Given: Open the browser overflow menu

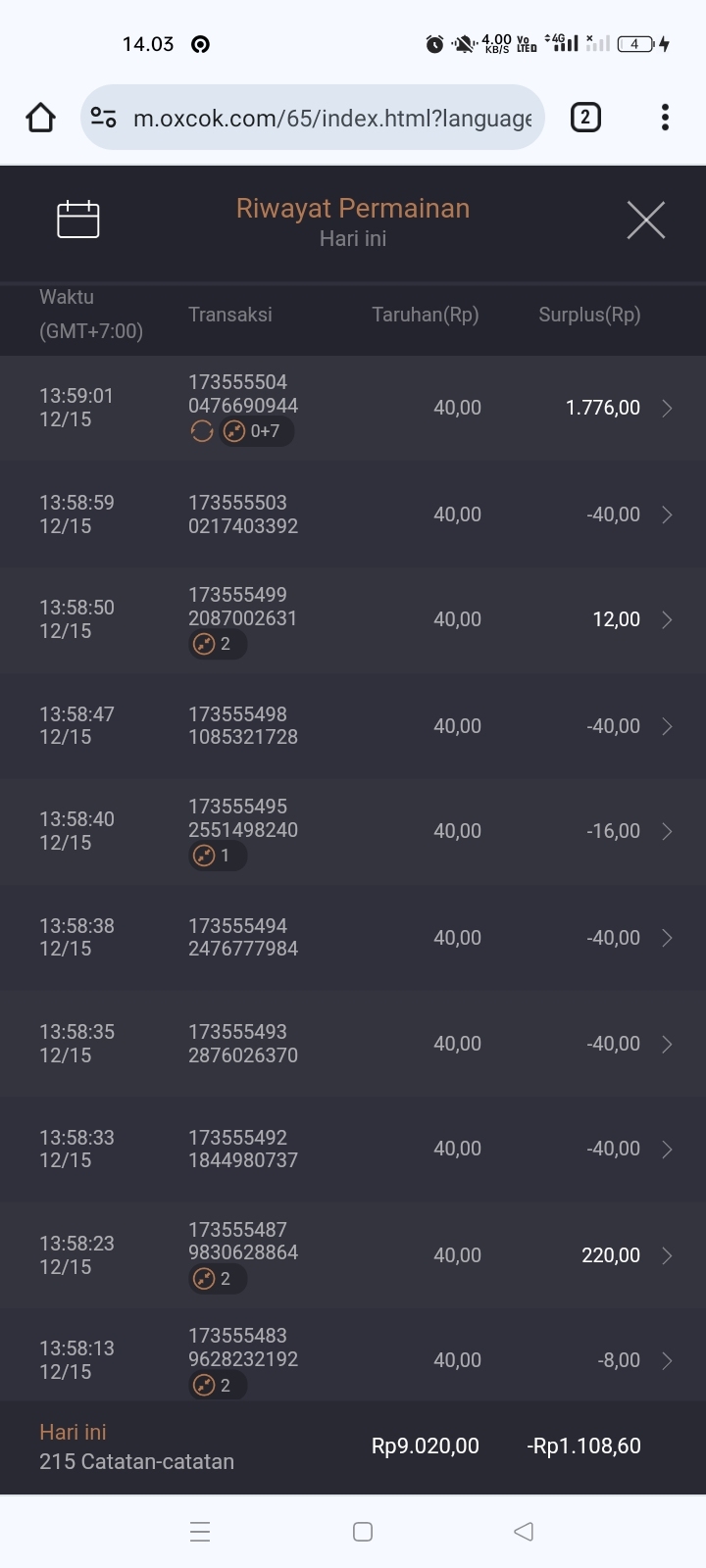Looking at the screenshot, I should pos(665,118).
